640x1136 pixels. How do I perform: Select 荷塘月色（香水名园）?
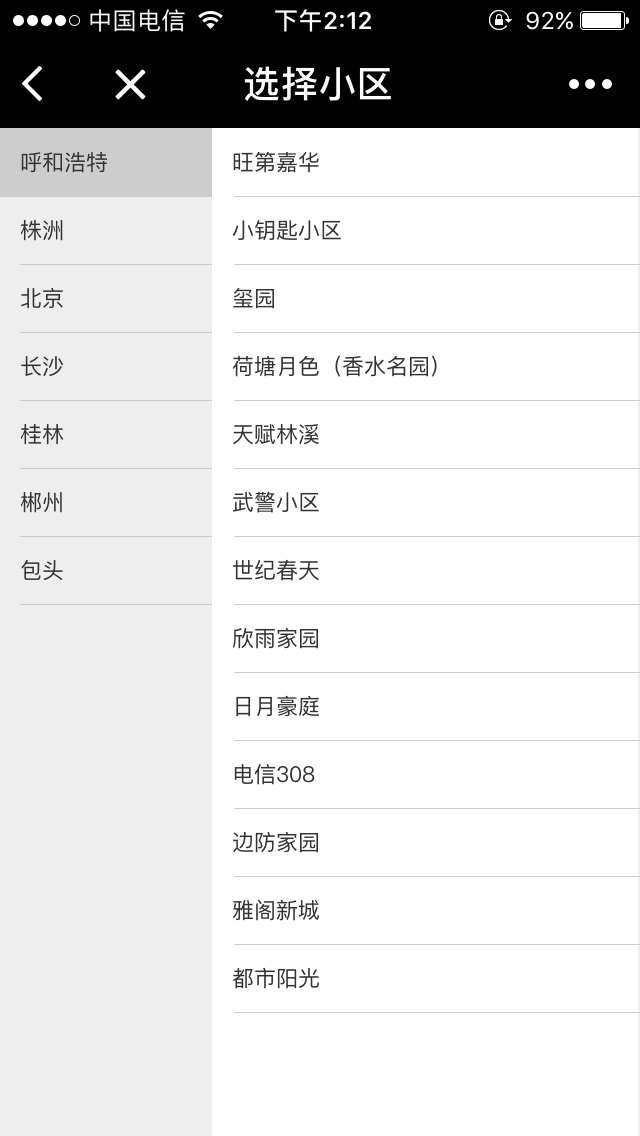coord(426,367)
